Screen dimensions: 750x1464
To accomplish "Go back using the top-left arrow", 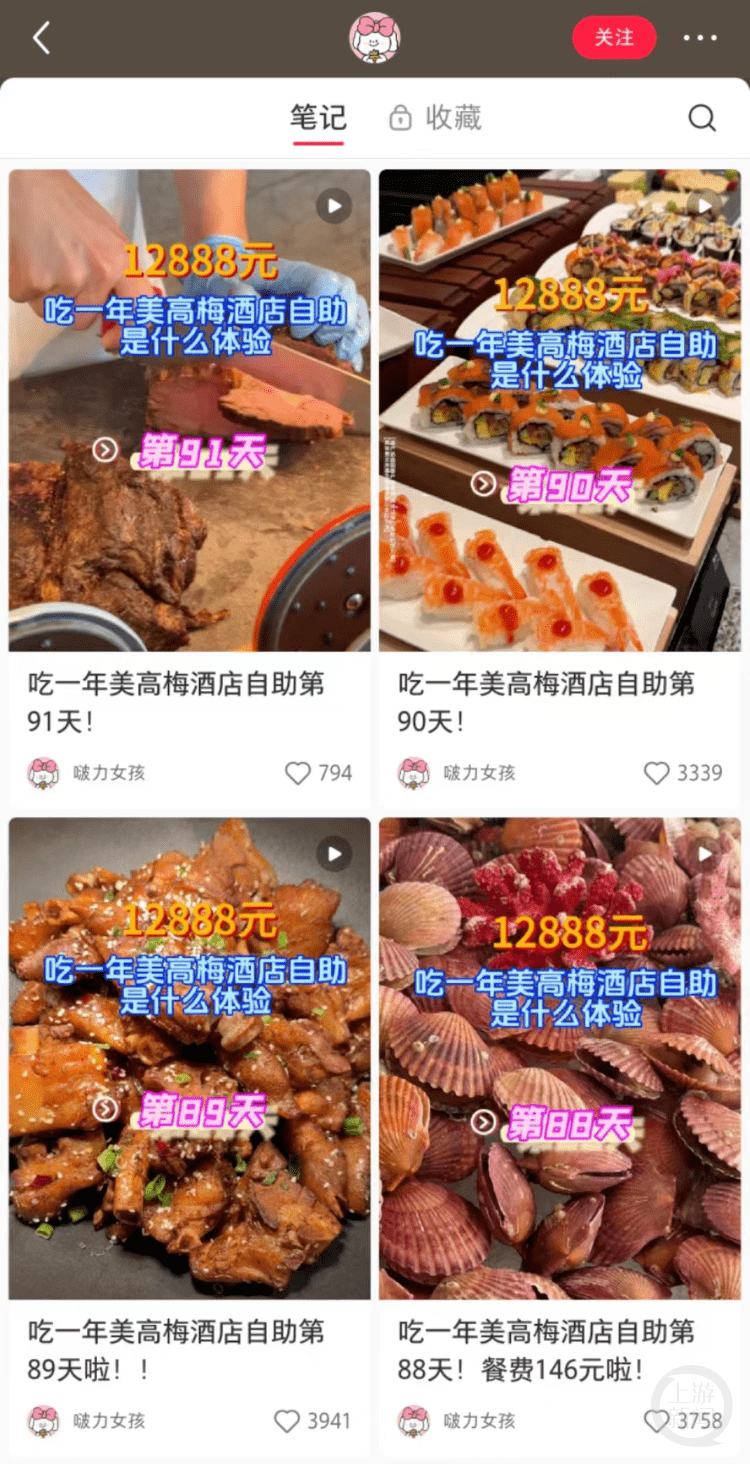I will 41,38.
